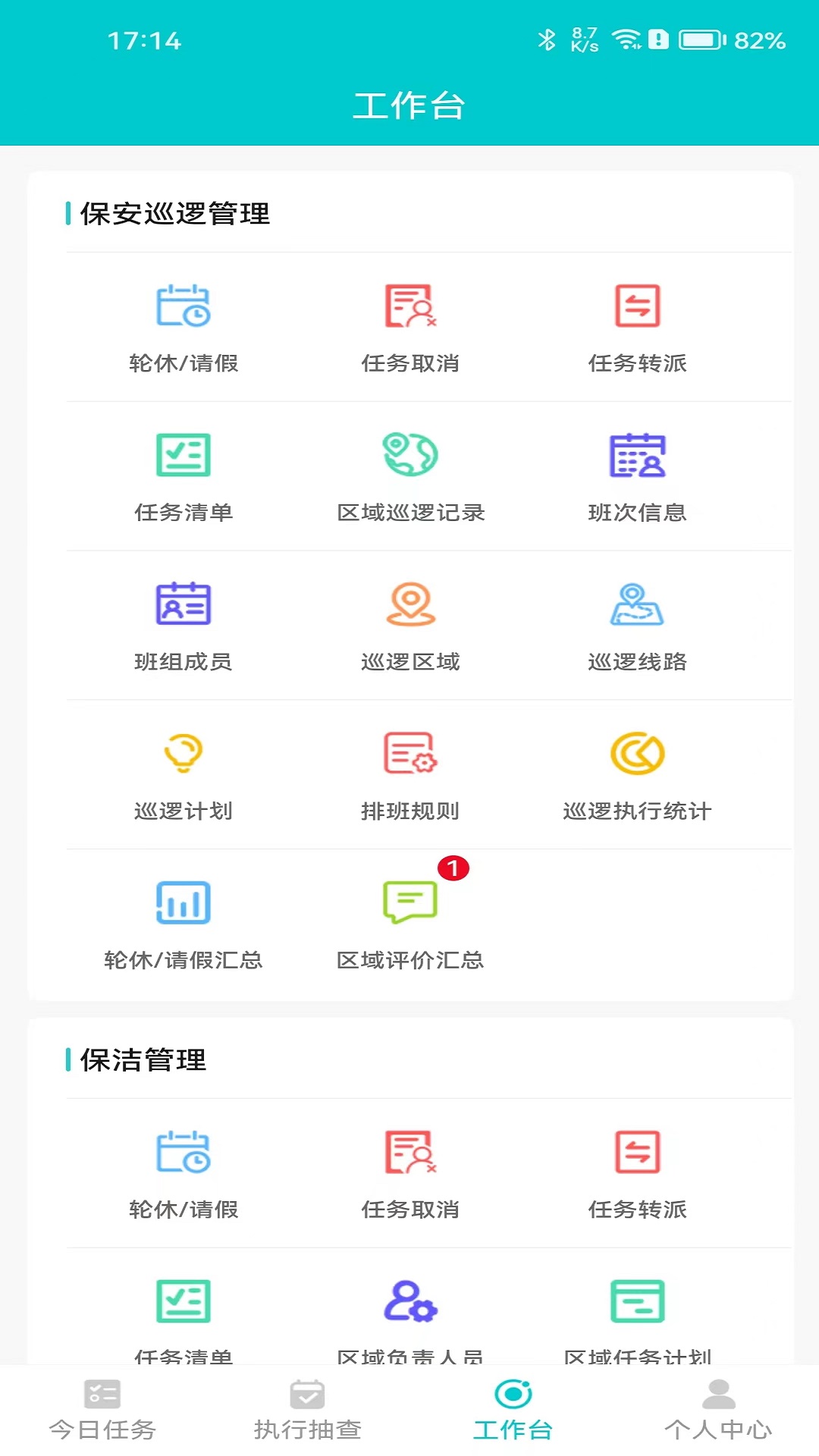Open 轮休/请假 under 保洁管理
819x1456 pixels.
click(x=183, y=1172)
